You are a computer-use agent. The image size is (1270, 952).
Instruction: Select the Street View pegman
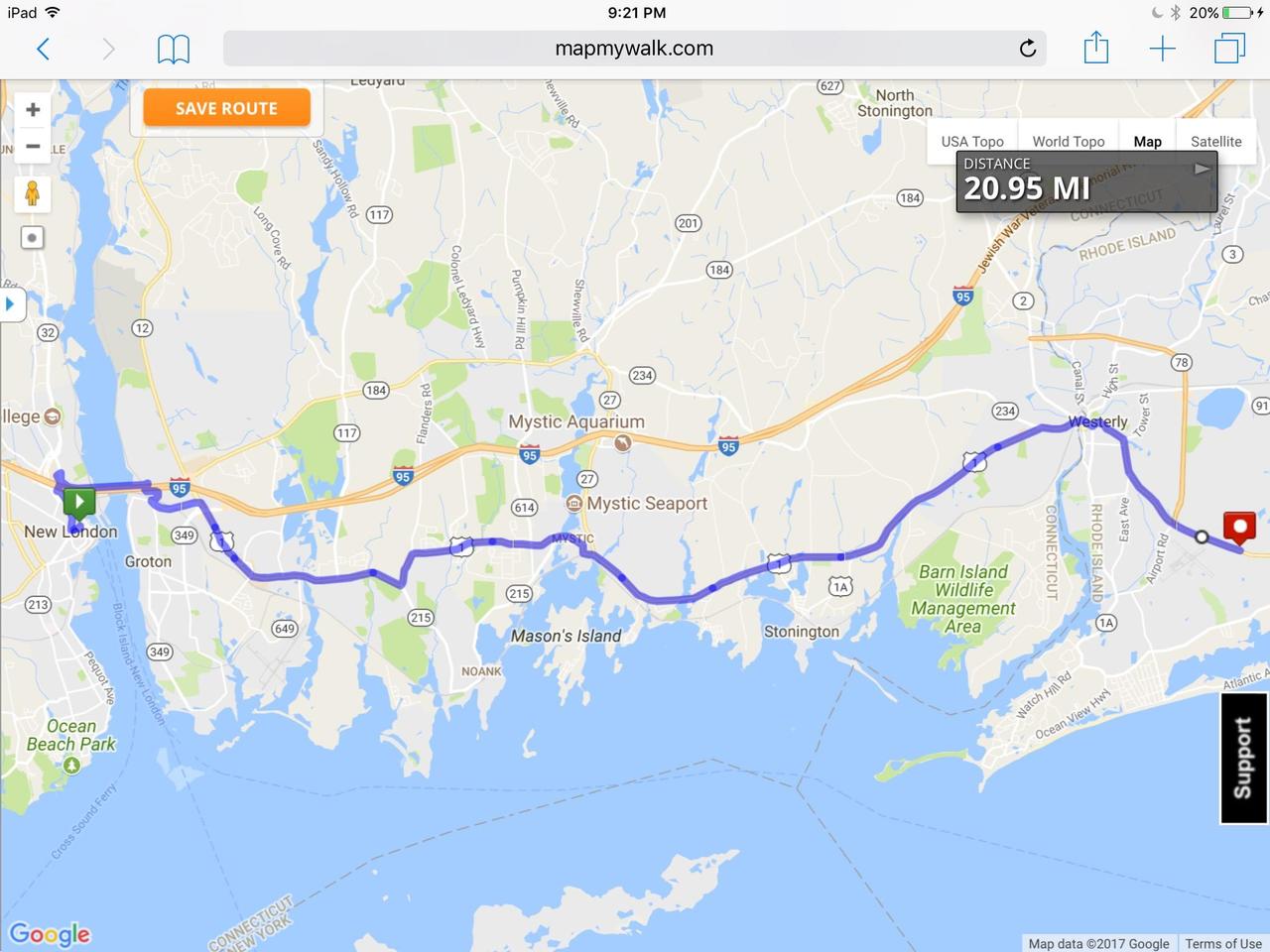33,193
